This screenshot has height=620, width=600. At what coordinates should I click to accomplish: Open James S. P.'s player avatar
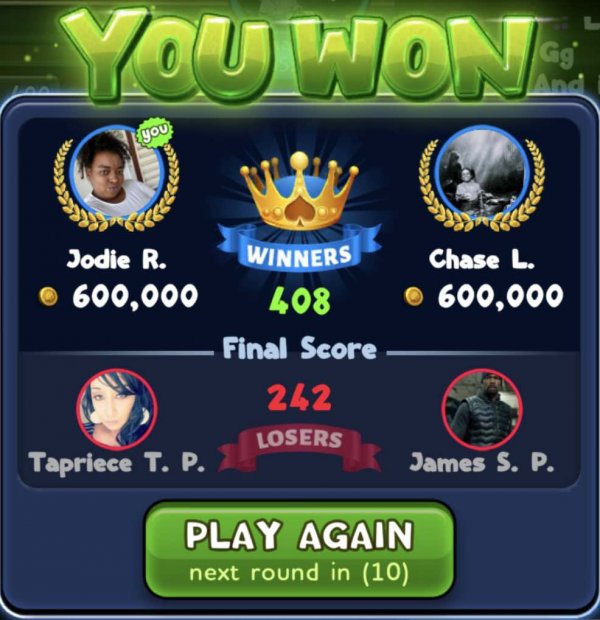[481, 408]
